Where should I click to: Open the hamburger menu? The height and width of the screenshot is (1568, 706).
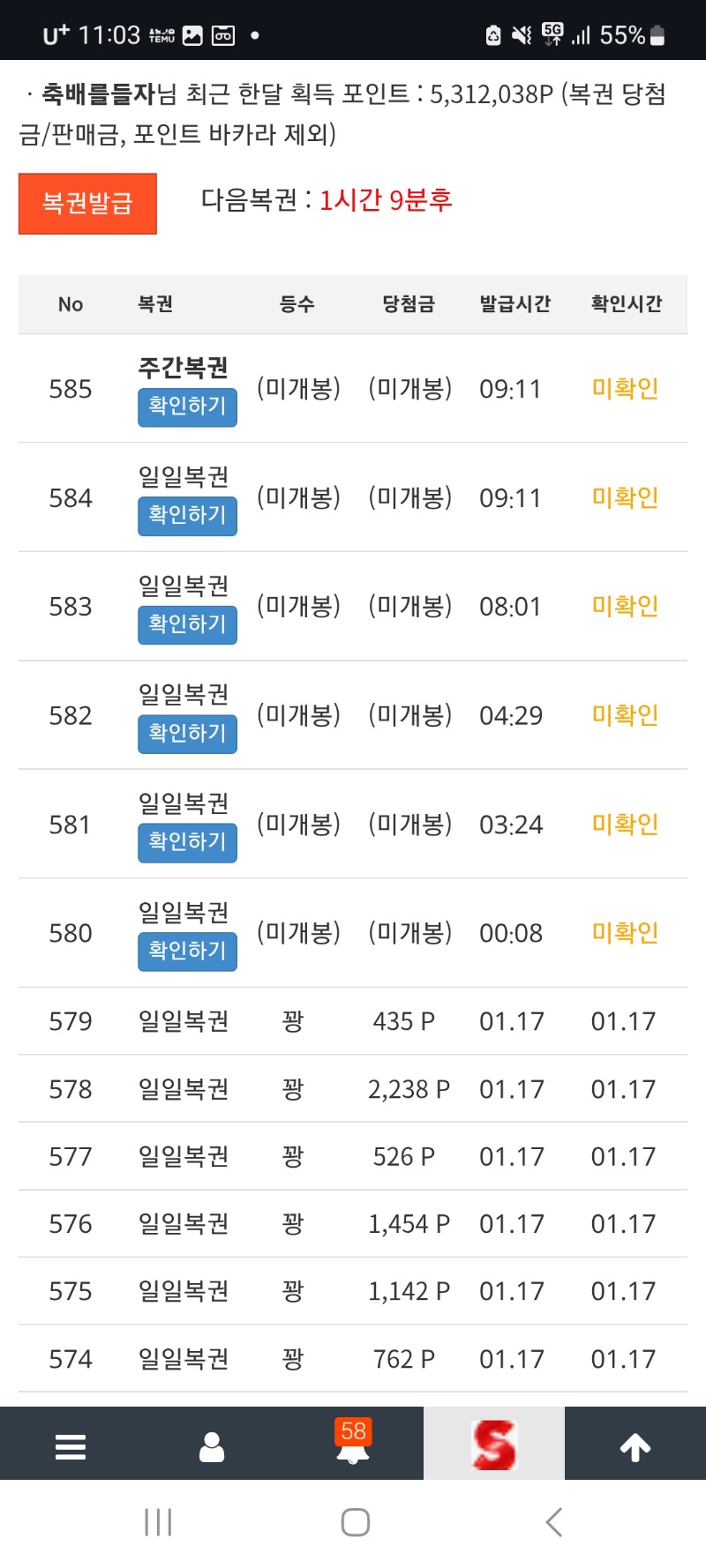[71, 1446]
